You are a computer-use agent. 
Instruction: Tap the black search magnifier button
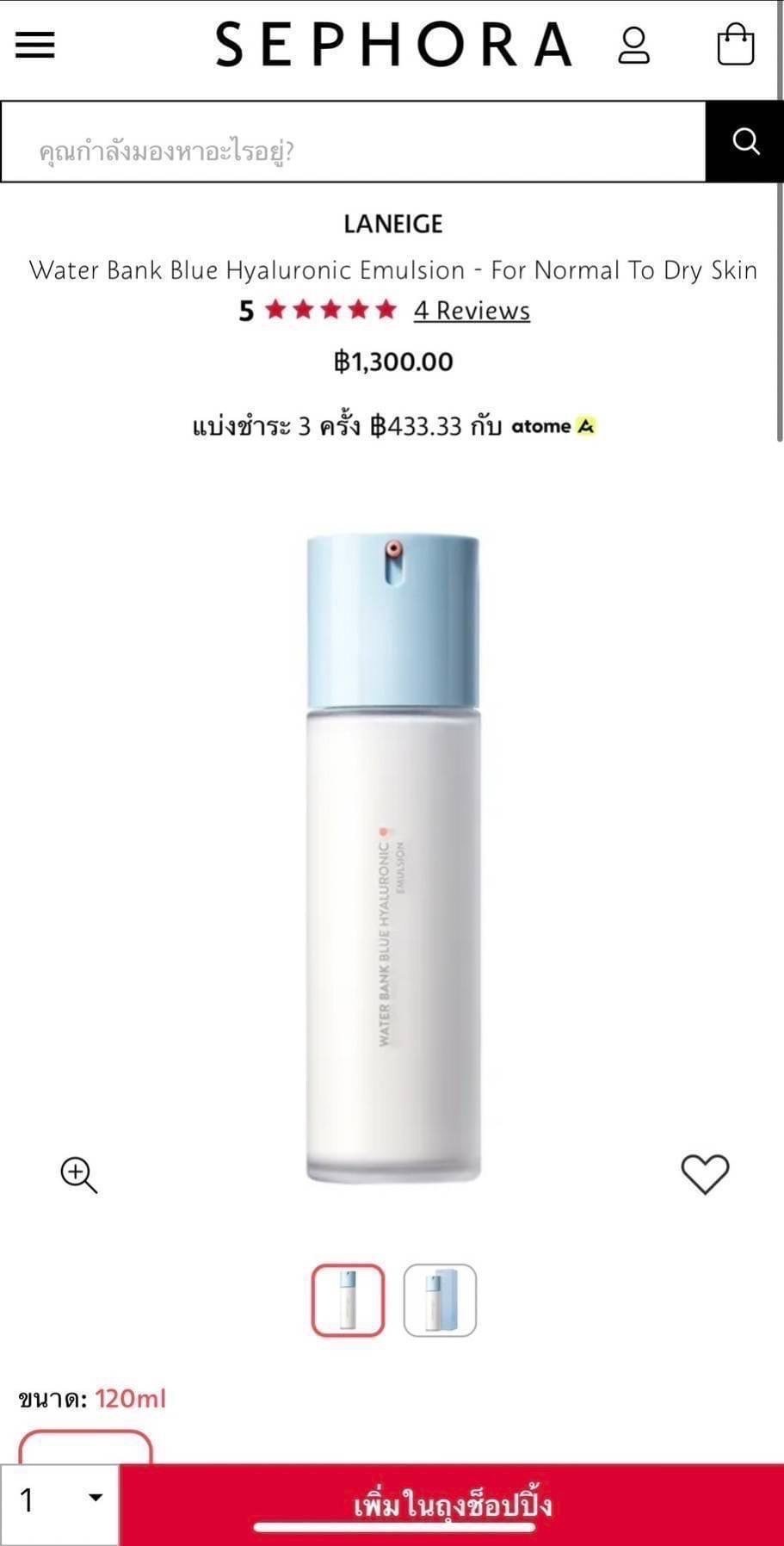744,142
